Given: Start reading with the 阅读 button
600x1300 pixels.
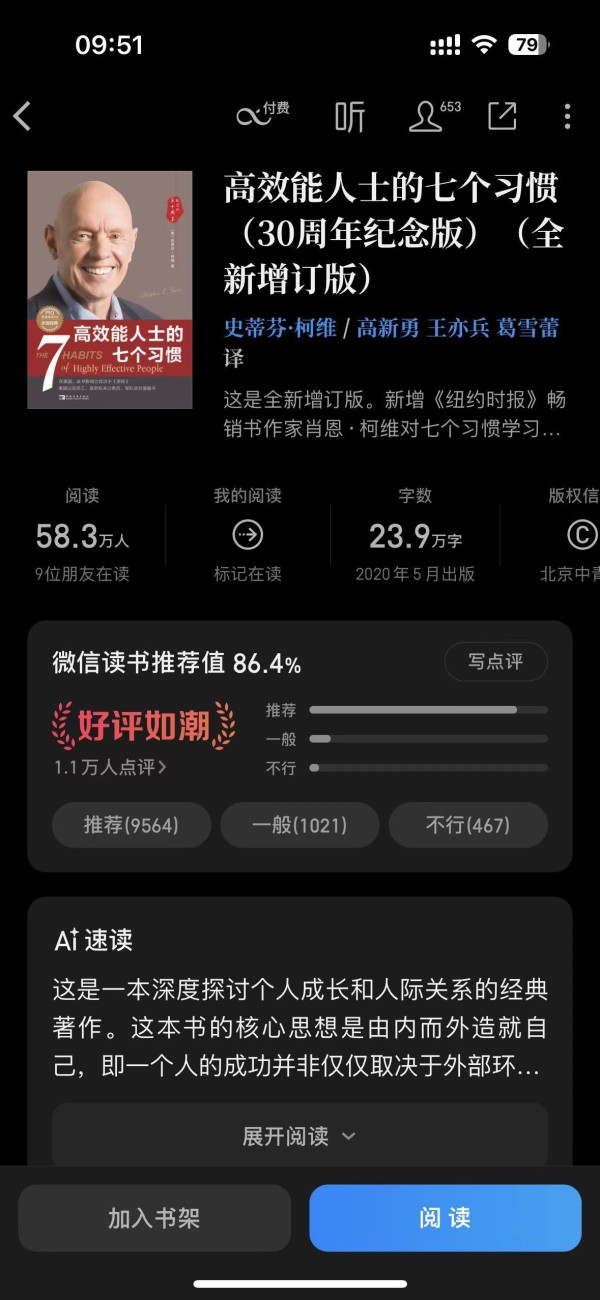Looking at the screenshot, I should point(445,1218).
